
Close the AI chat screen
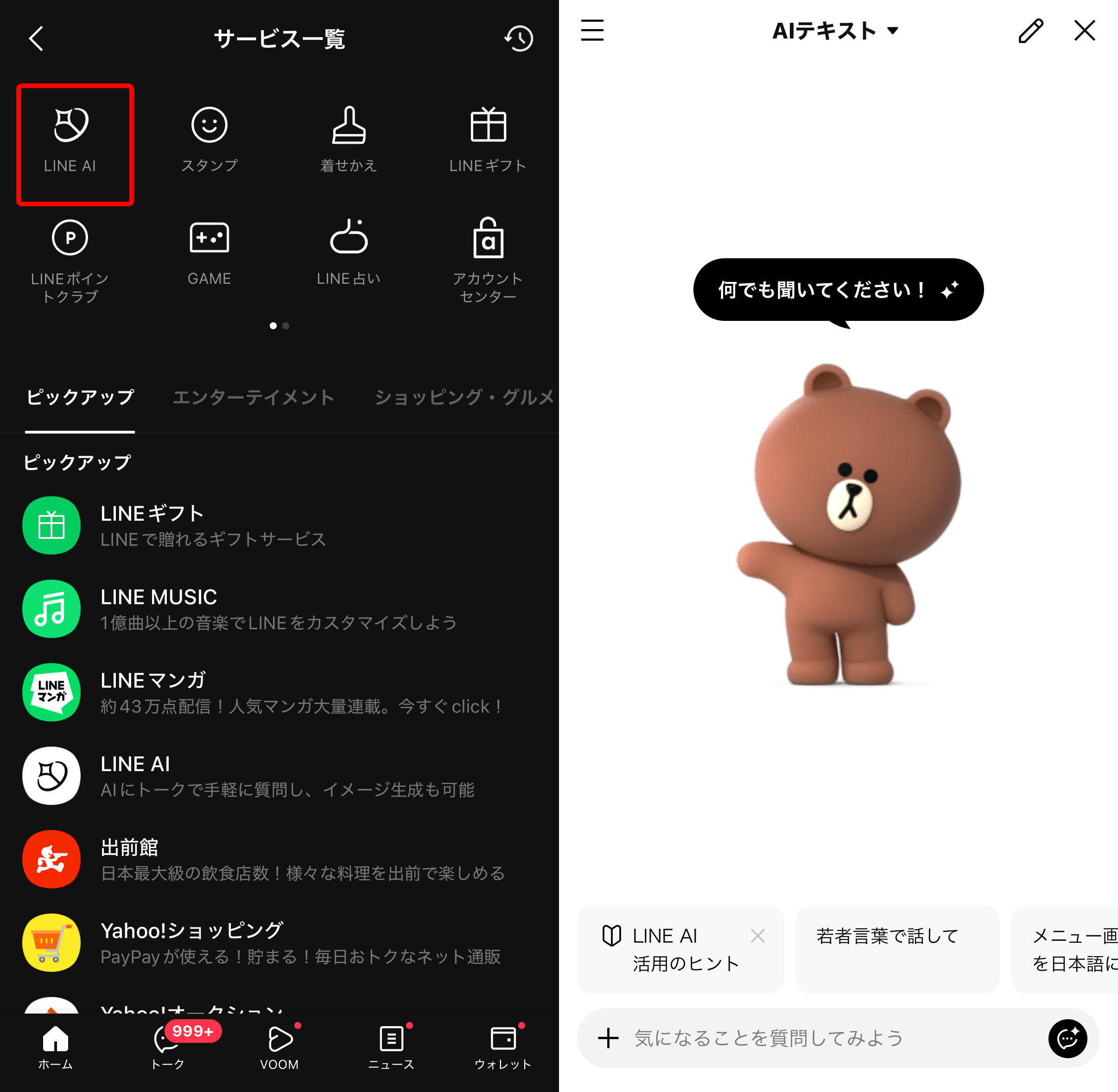[1084, 31]
